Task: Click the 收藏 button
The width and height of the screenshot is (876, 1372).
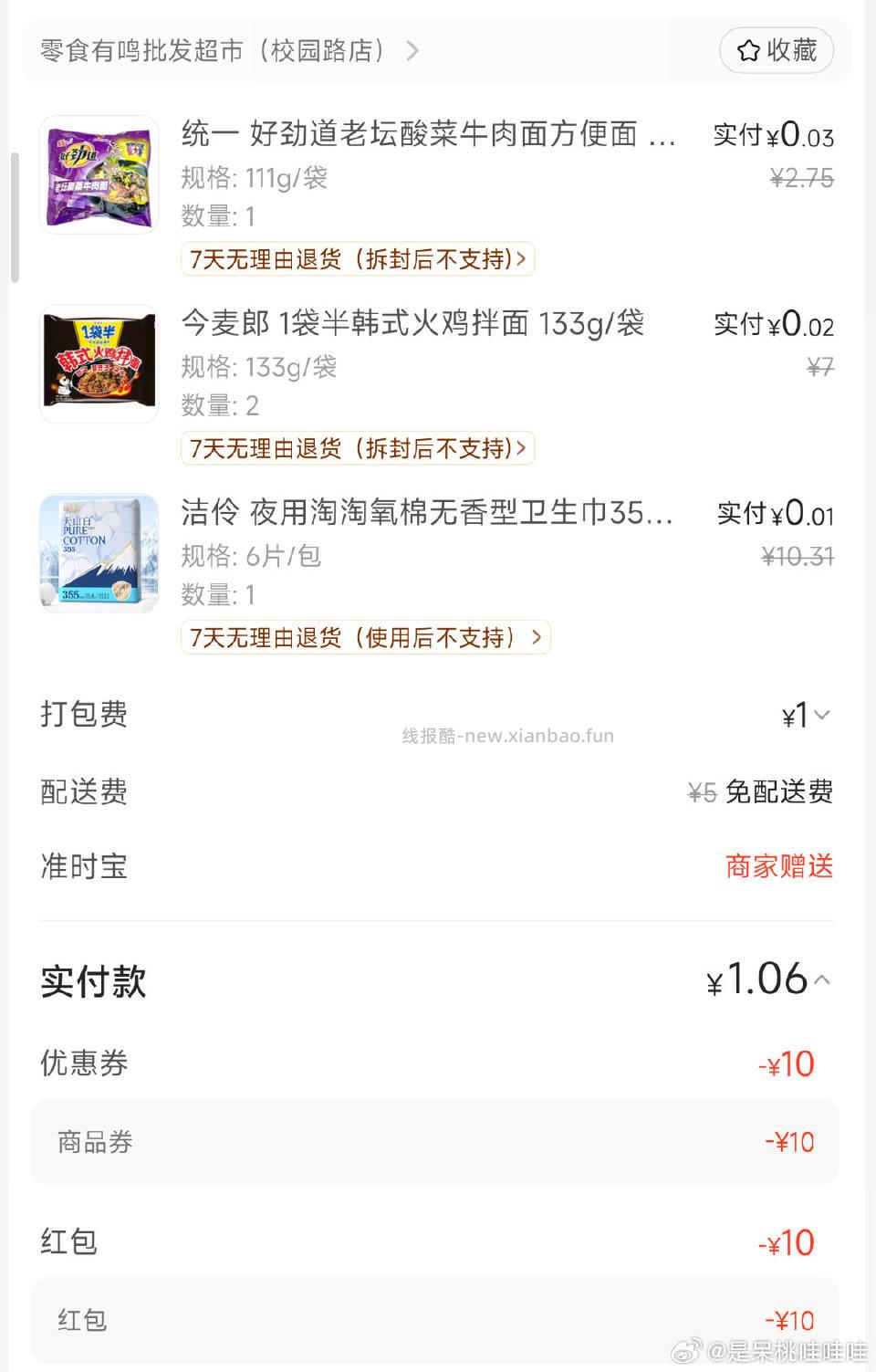Action: point(777,51)
